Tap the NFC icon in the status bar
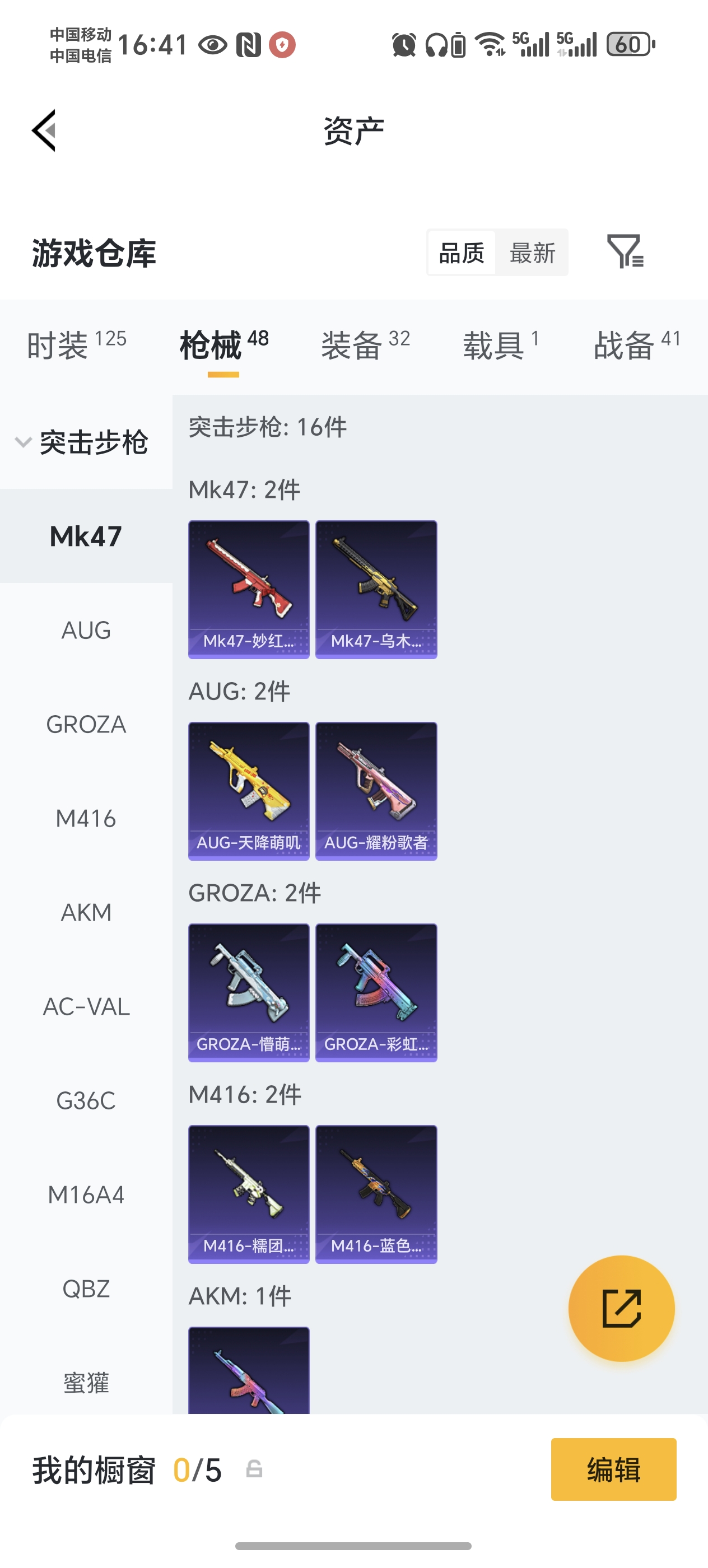708x1568 pixels. coord(250,43)
